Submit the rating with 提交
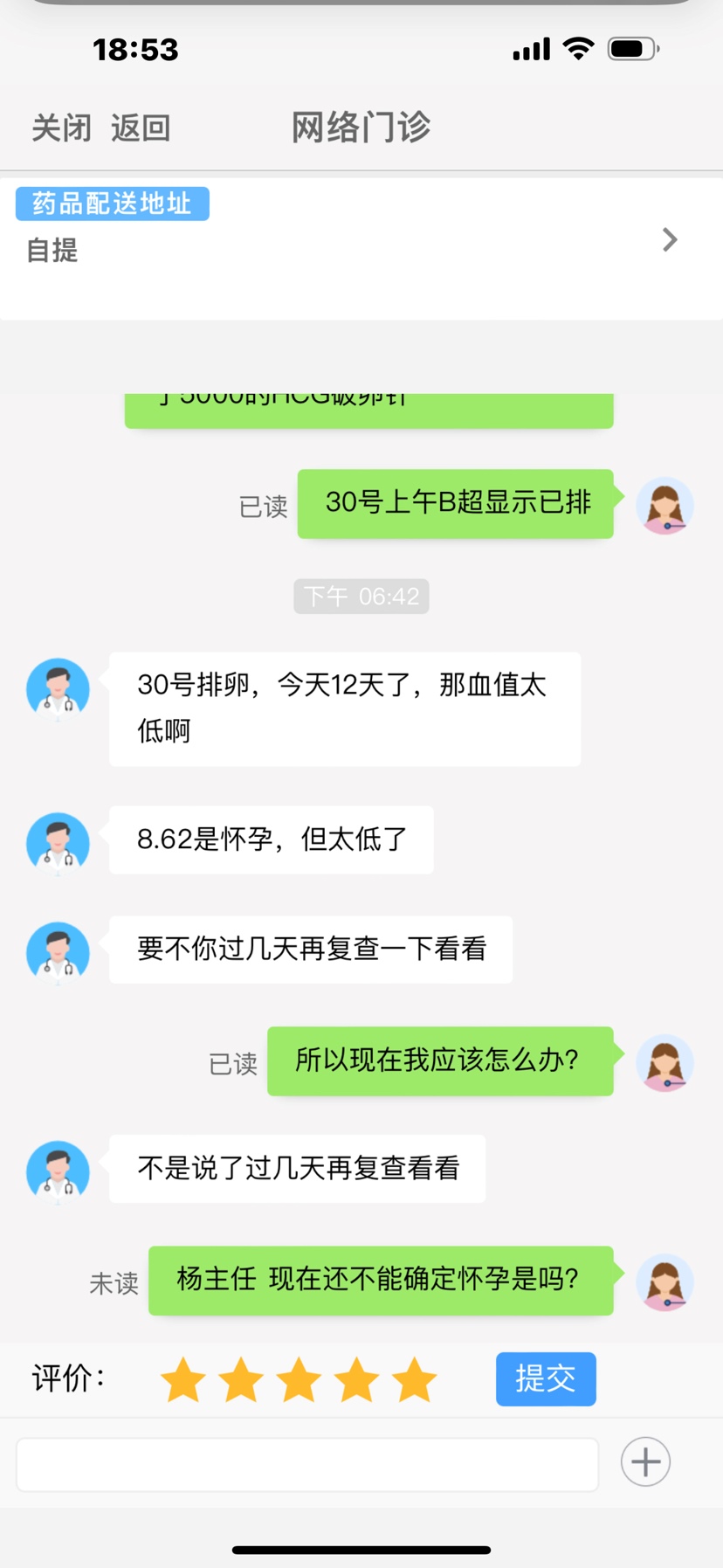Image resolution: width=723 pixels, height=1568 pixels. tap(545, 1379)
